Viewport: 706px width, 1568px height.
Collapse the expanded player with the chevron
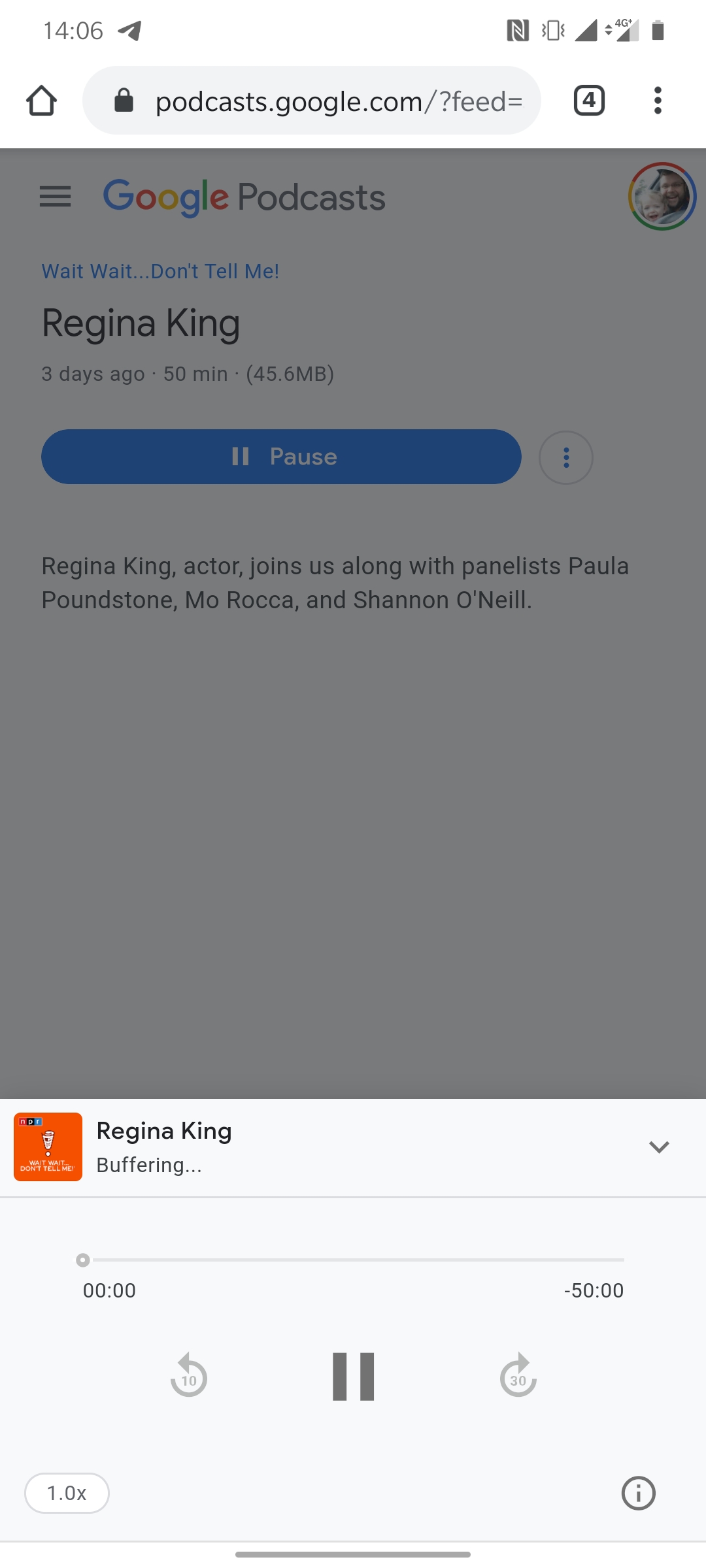click(x=659, y=1147)
